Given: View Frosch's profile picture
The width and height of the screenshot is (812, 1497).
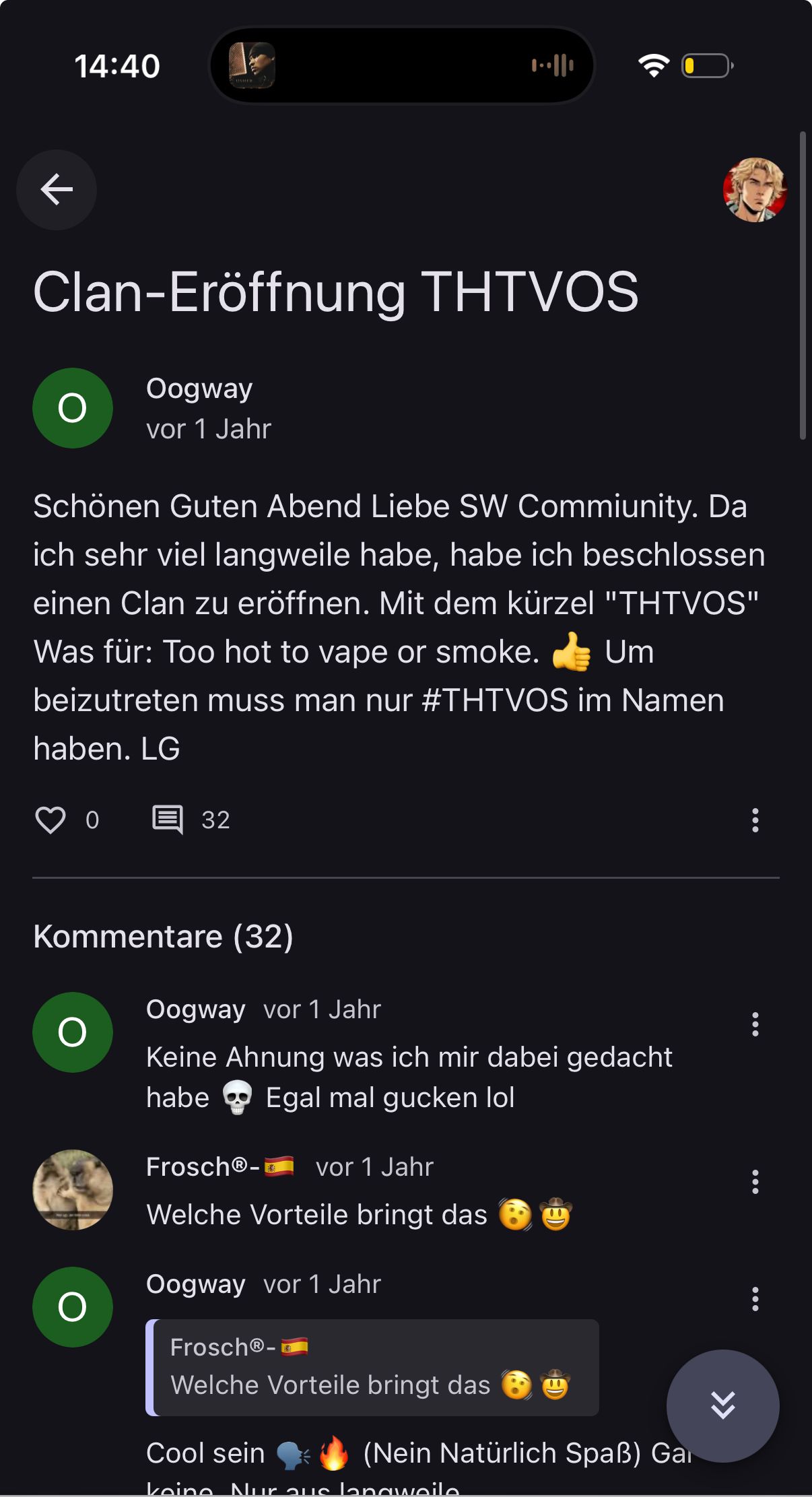Looking at the screenshot, I should (73, 1190).
